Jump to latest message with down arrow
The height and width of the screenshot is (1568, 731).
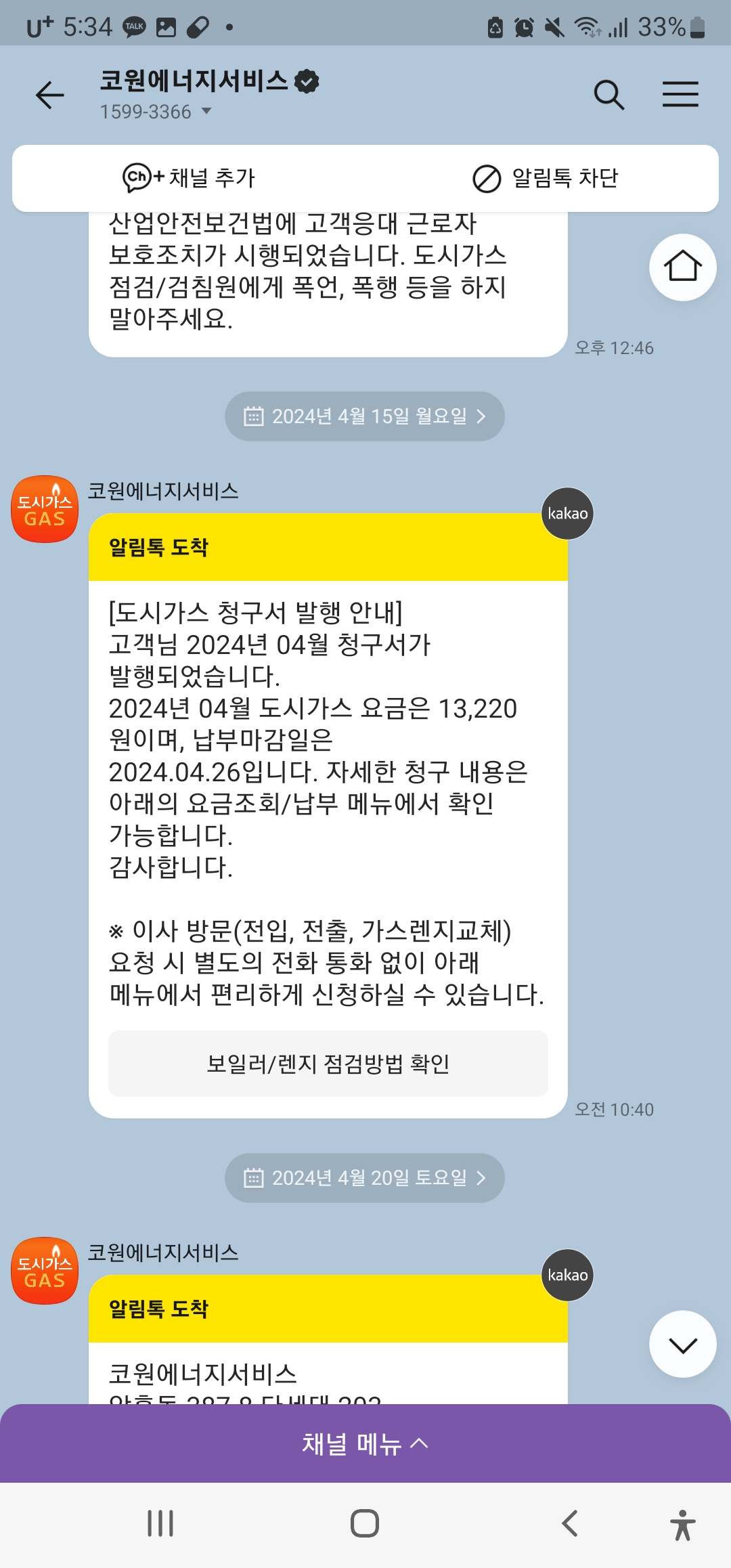pos(682,1344)
